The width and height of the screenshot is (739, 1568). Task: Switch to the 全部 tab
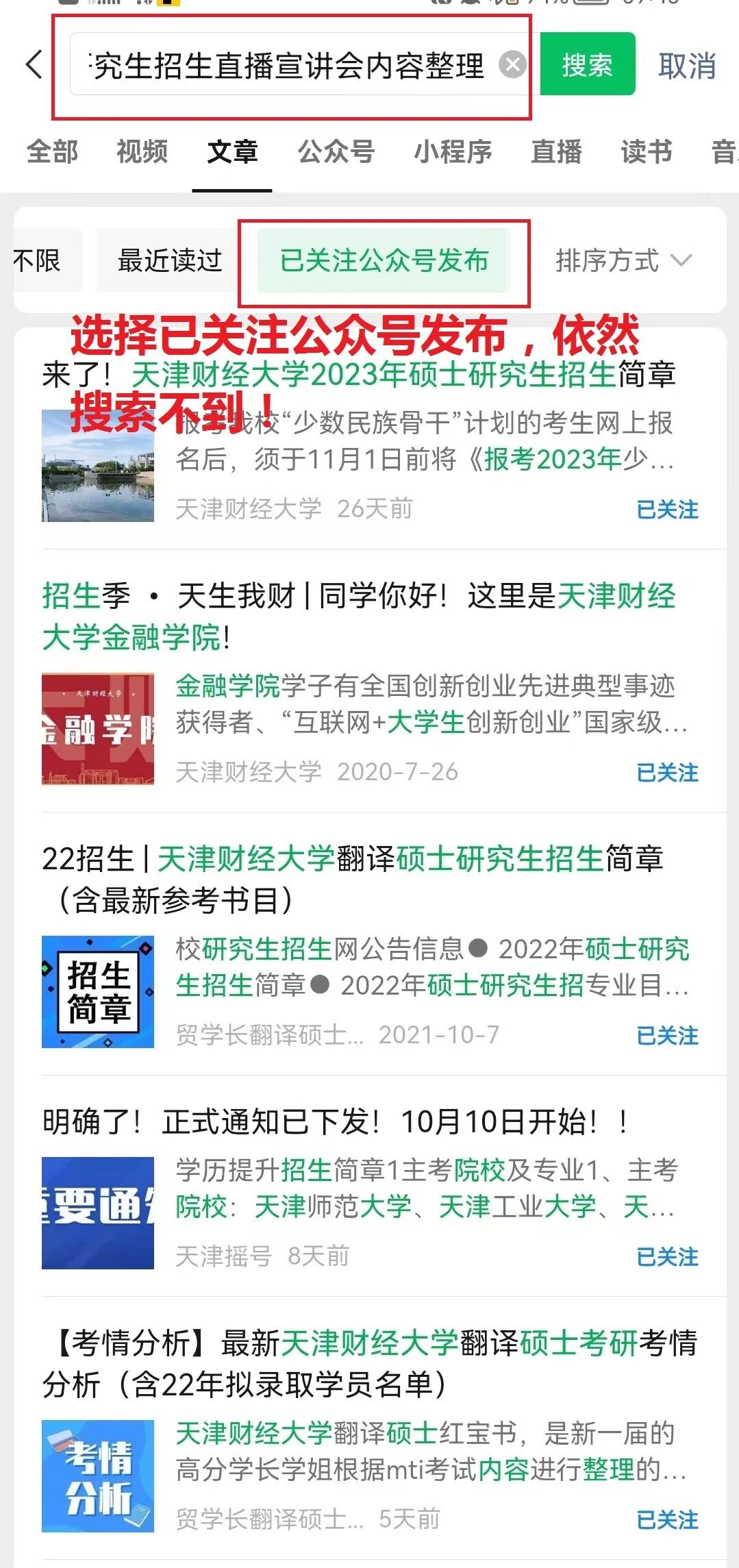point(53,151)
